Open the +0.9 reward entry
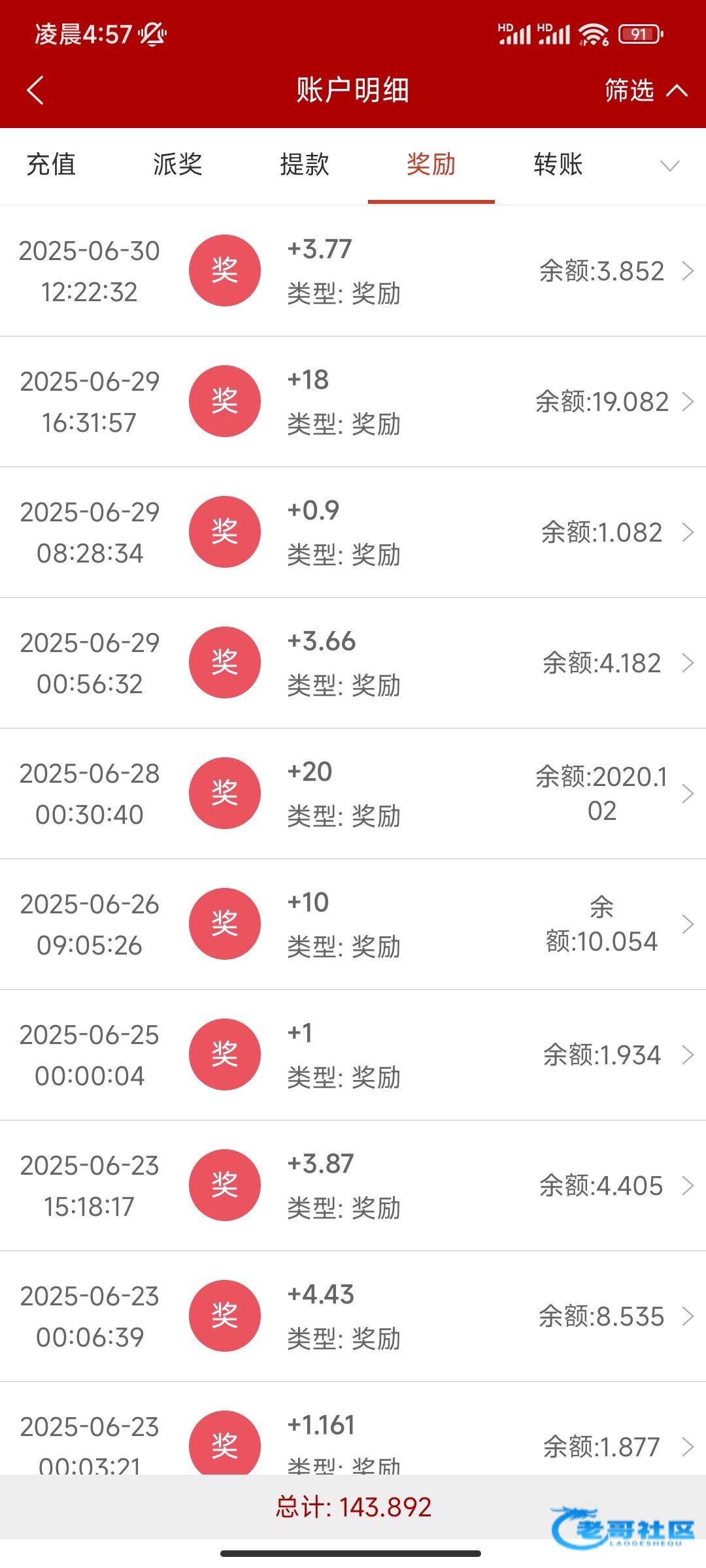This screenshot has width=706, height=1568. tap(353, 532)
